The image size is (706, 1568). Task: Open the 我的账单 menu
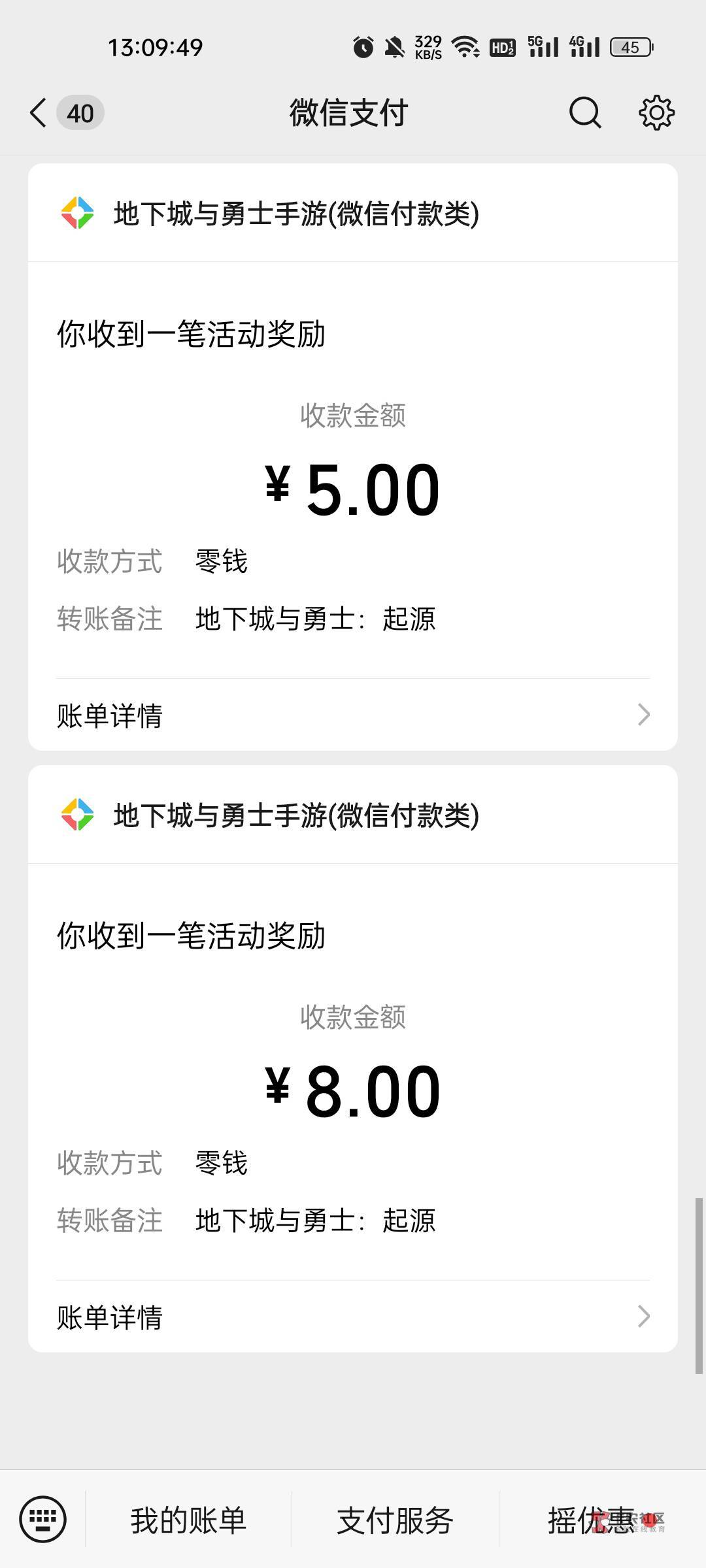click(188, 1520)
